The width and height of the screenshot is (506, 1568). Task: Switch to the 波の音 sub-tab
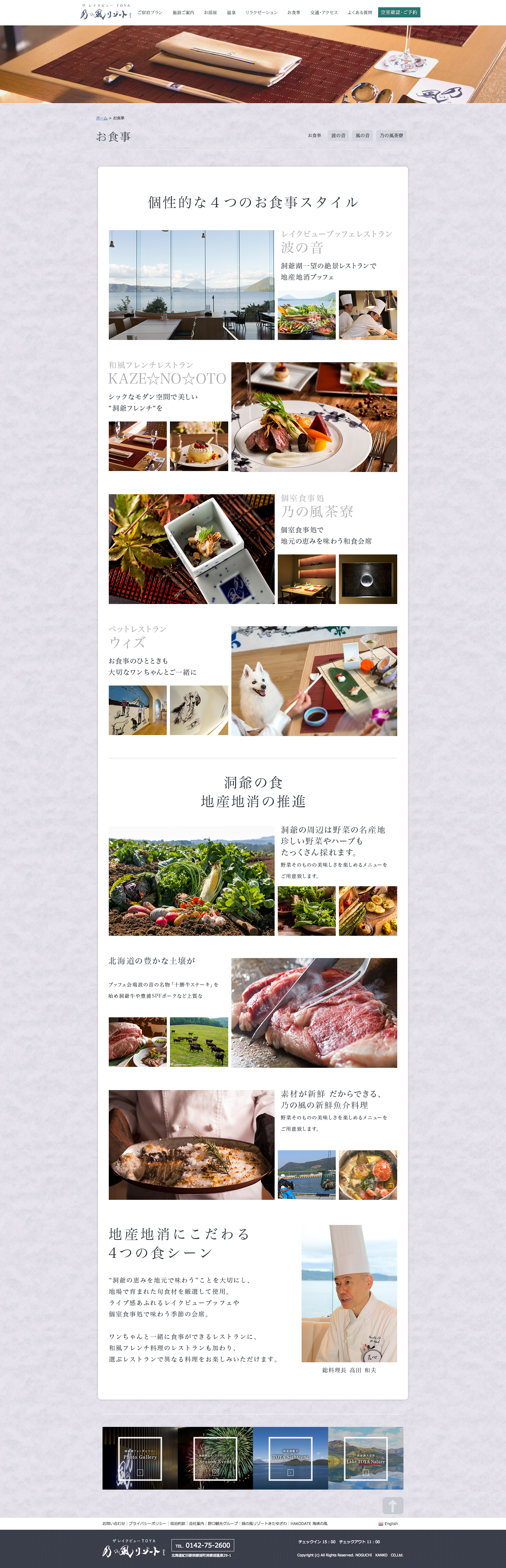click(338, 136)
